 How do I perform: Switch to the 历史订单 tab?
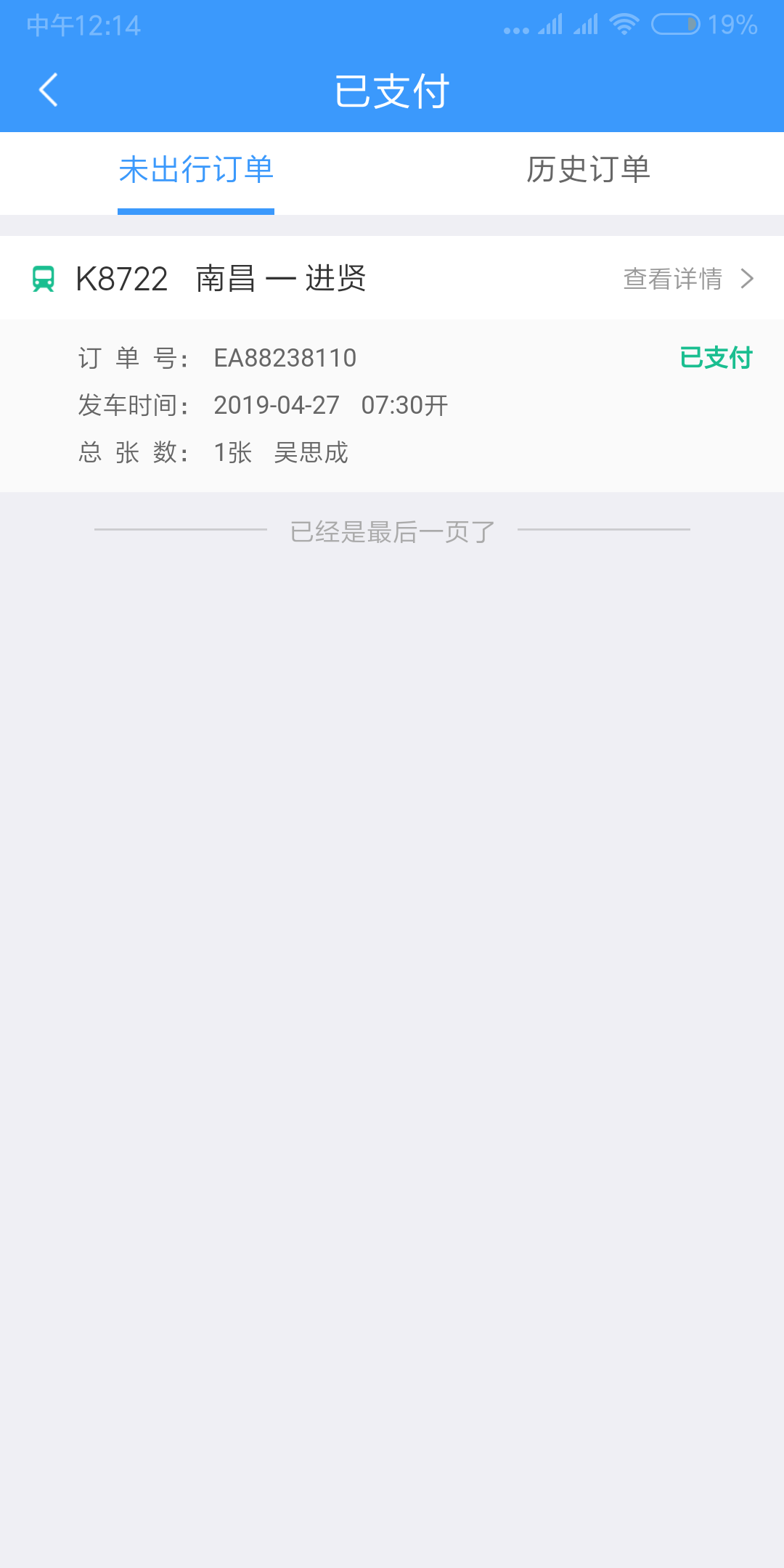(x=589, y=170)
